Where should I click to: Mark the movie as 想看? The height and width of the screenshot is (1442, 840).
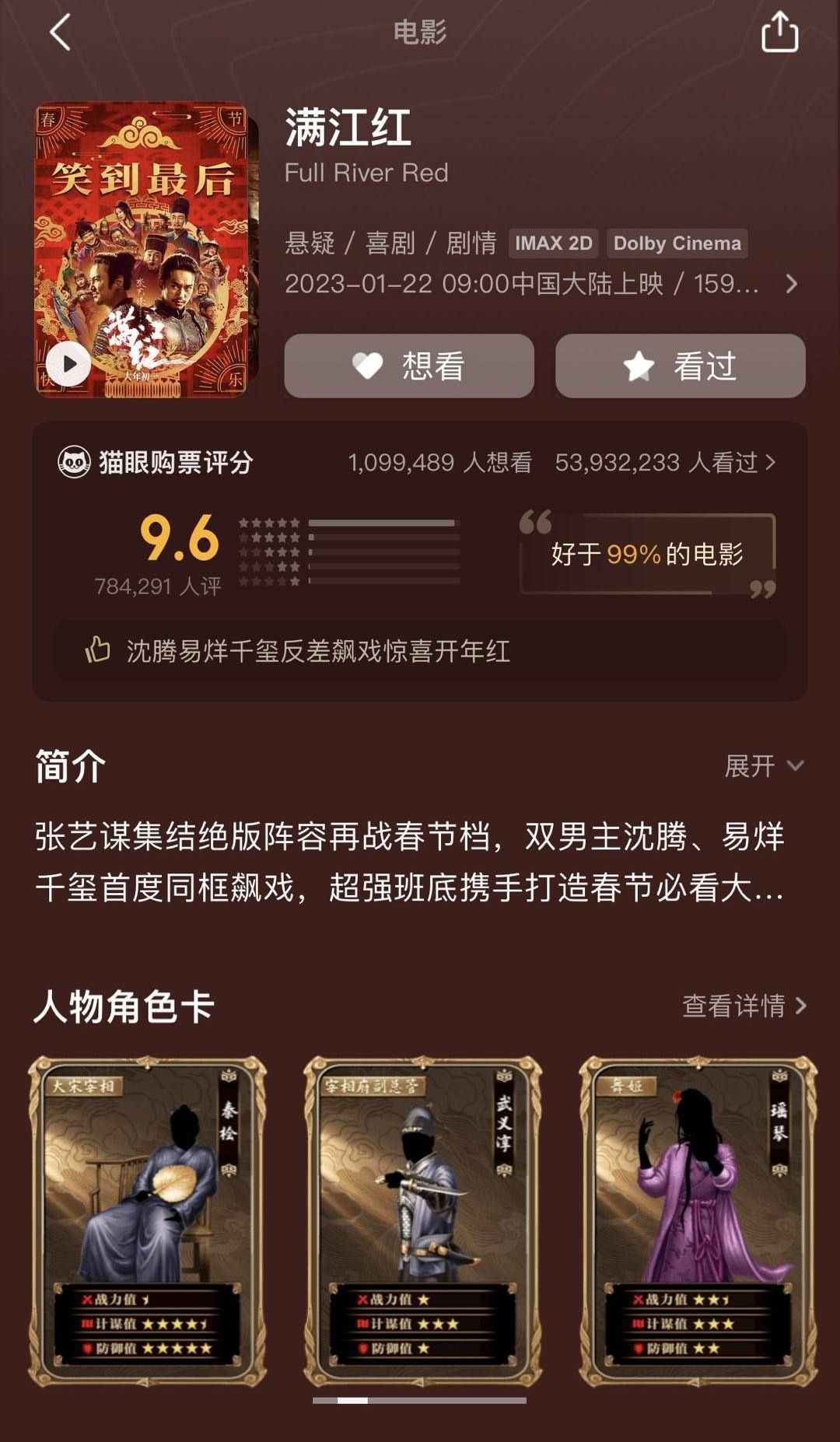(409, 366)
